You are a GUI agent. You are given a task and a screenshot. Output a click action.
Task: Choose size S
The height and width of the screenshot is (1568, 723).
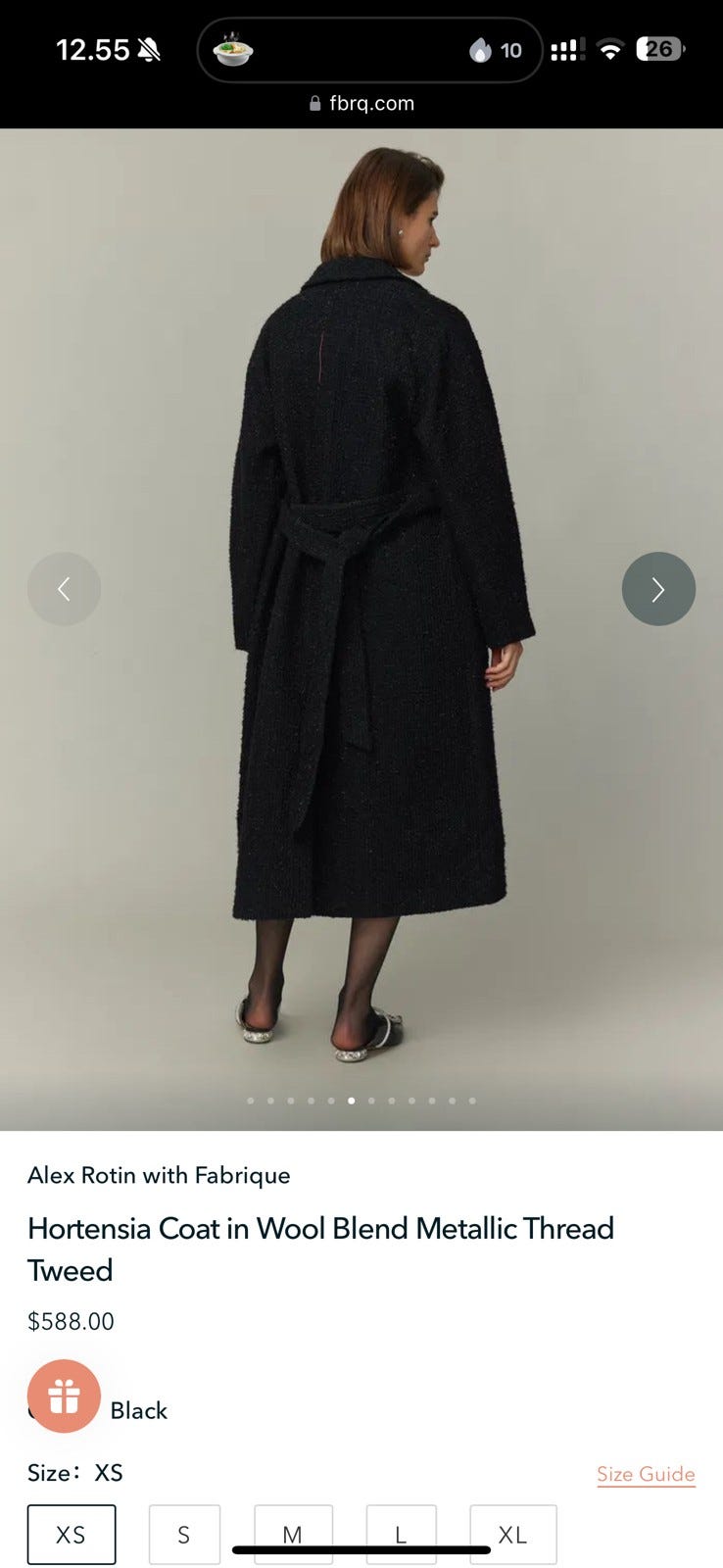click(x=184, y=1534)
